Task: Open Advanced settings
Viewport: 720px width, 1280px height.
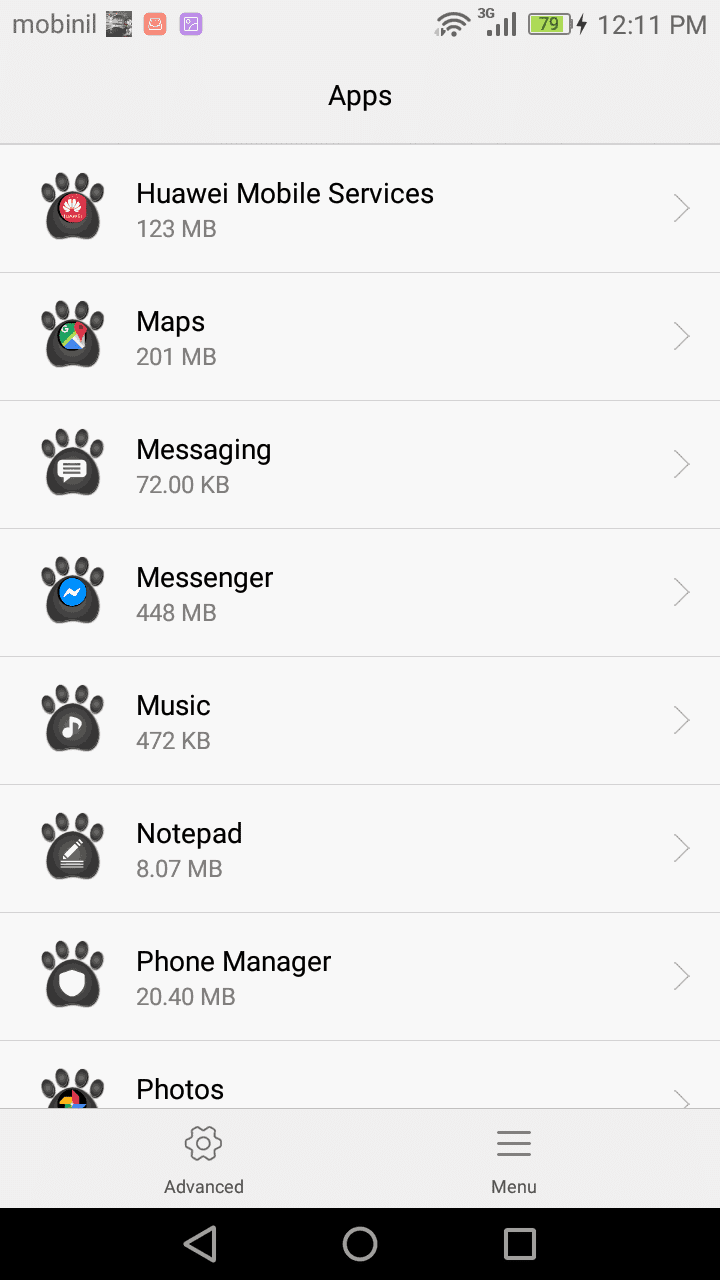Action: [x=204, y=1160]
